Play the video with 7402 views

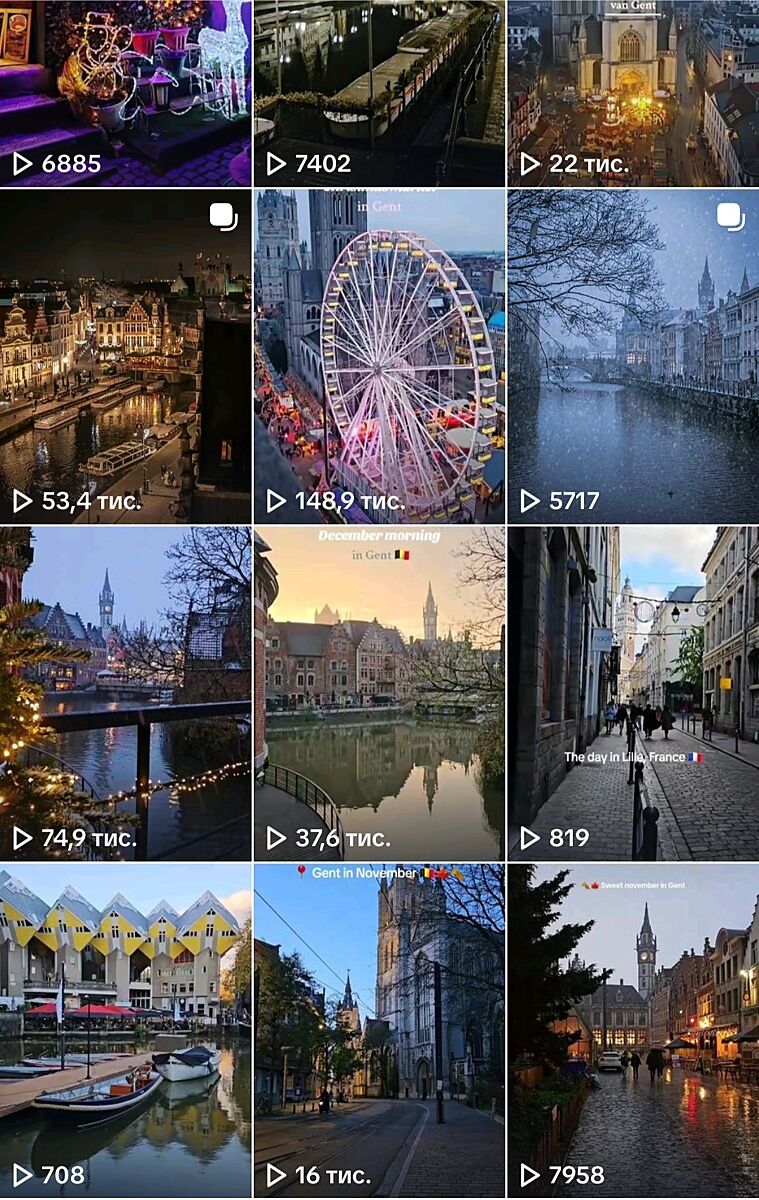pos(379,93)
